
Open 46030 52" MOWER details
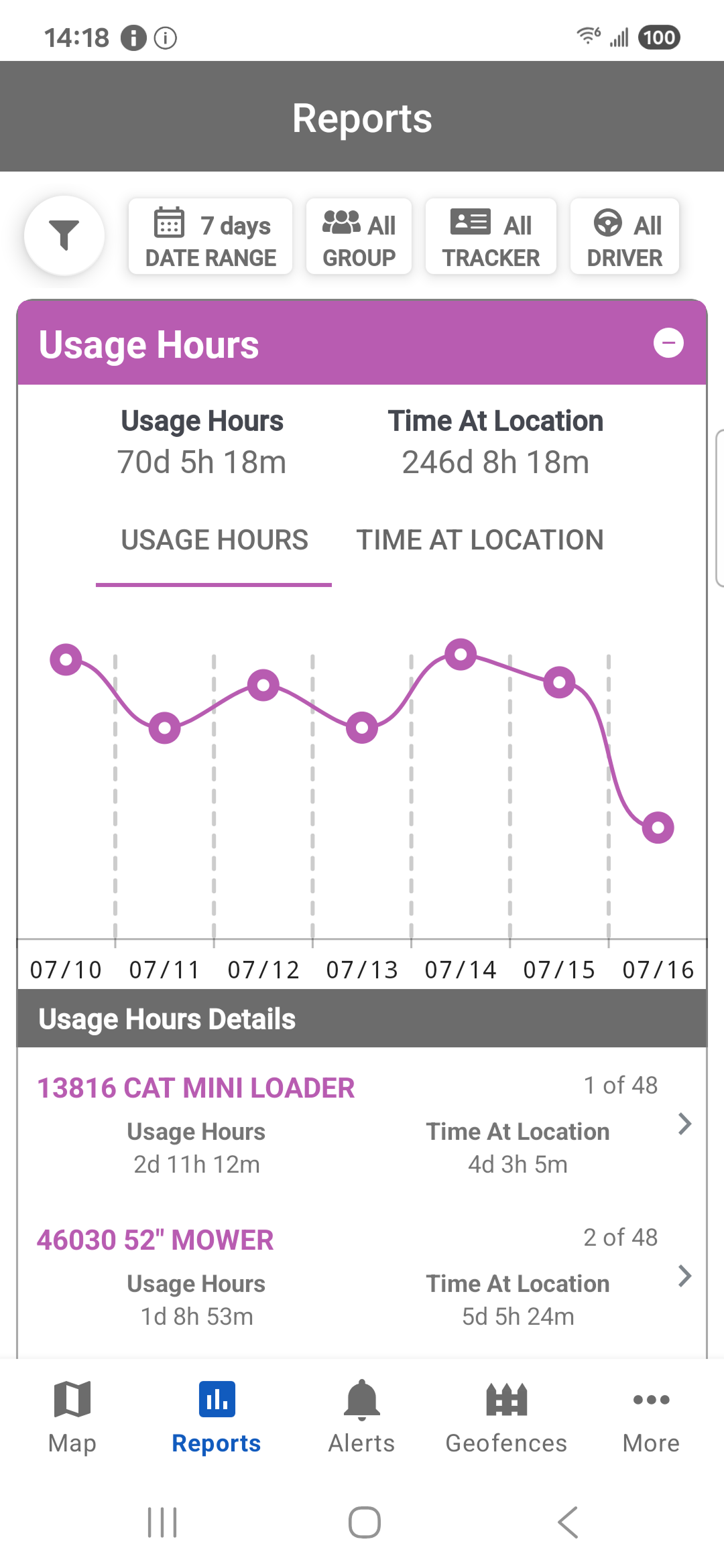coord(362,1277)
